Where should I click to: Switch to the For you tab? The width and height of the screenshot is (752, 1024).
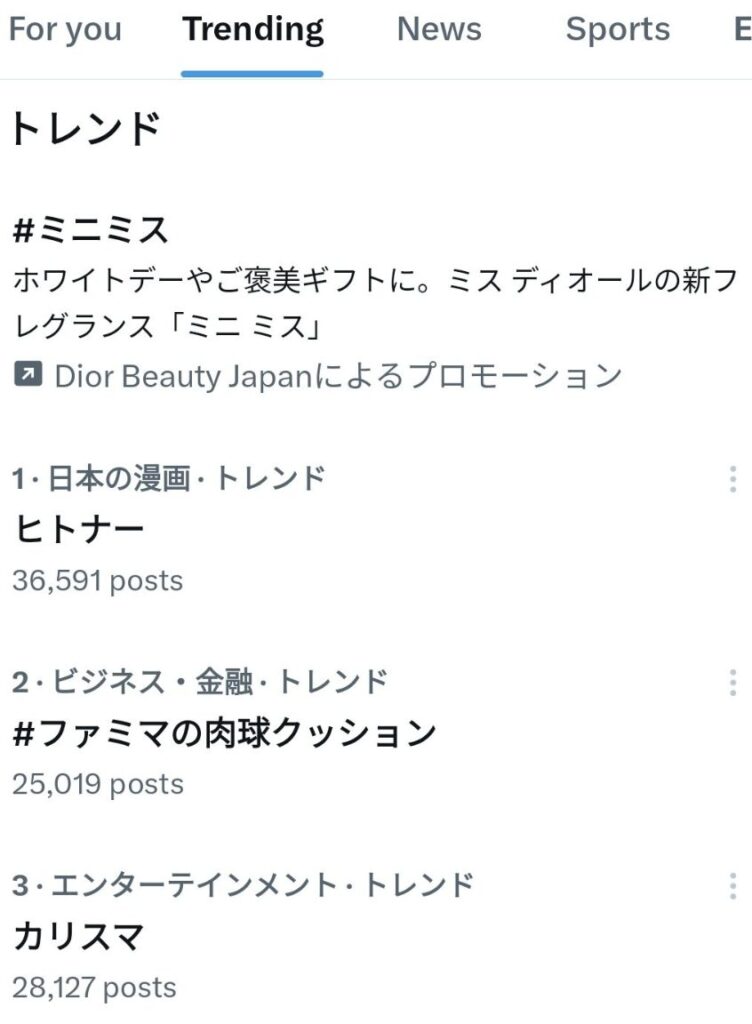[x=65, y=30]
